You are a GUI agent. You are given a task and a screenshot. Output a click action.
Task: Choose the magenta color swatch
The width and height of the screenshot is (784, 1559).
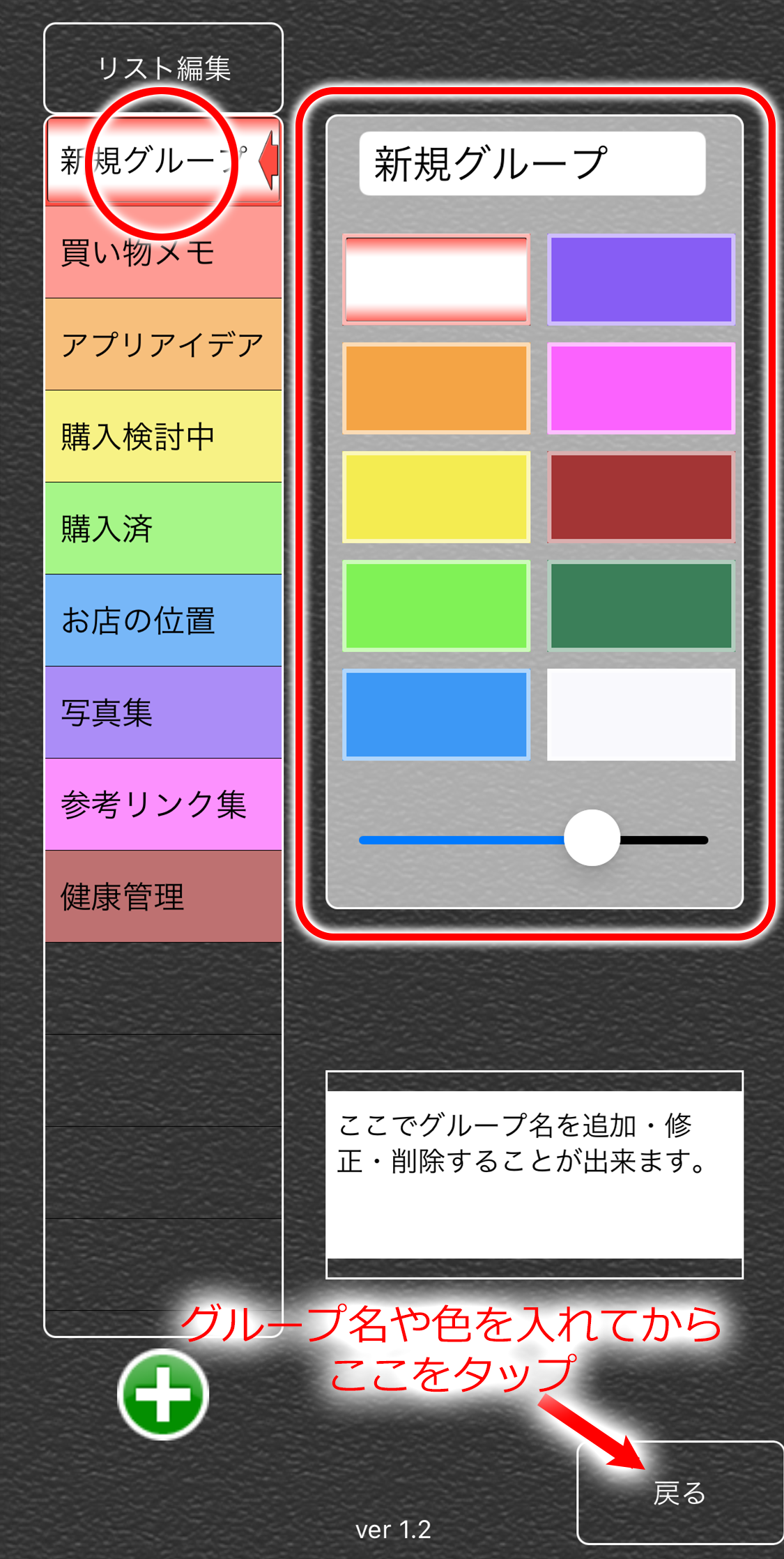(x=641, y=388)
